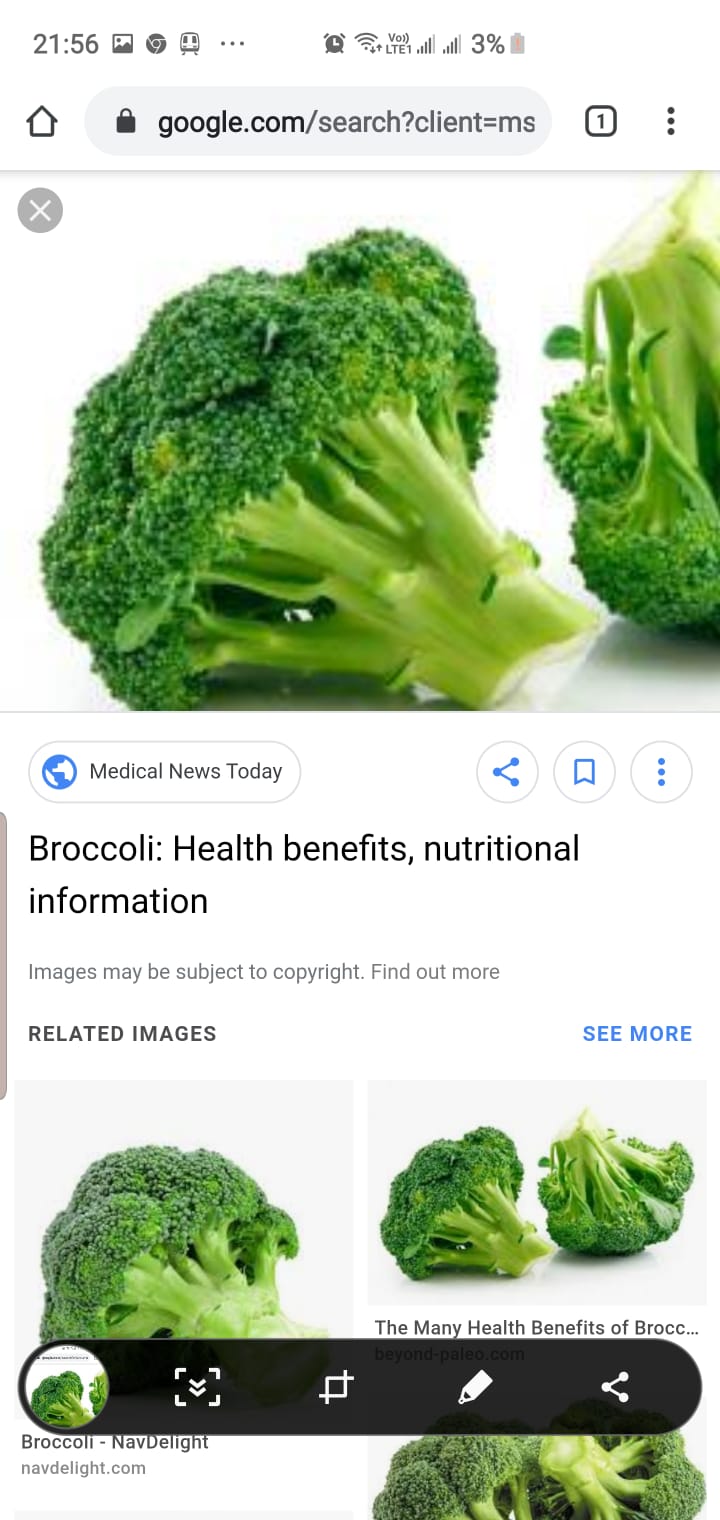Screen dimensions: 720x1520
Task: Visit the Medical News Today source
Action: (165, 772)
